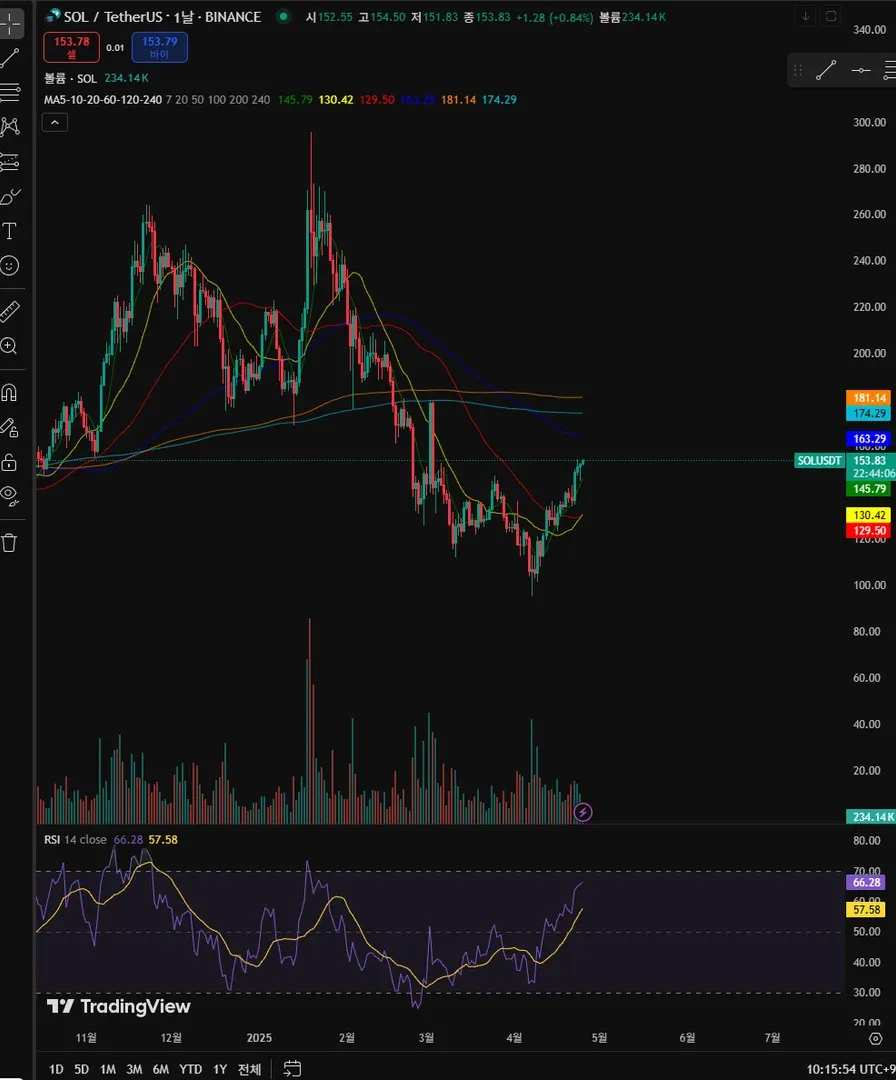The height and width of the screenshot is (1080, 896).
Task: Open the emoji sticker tool
Action: tap(10, 266)
